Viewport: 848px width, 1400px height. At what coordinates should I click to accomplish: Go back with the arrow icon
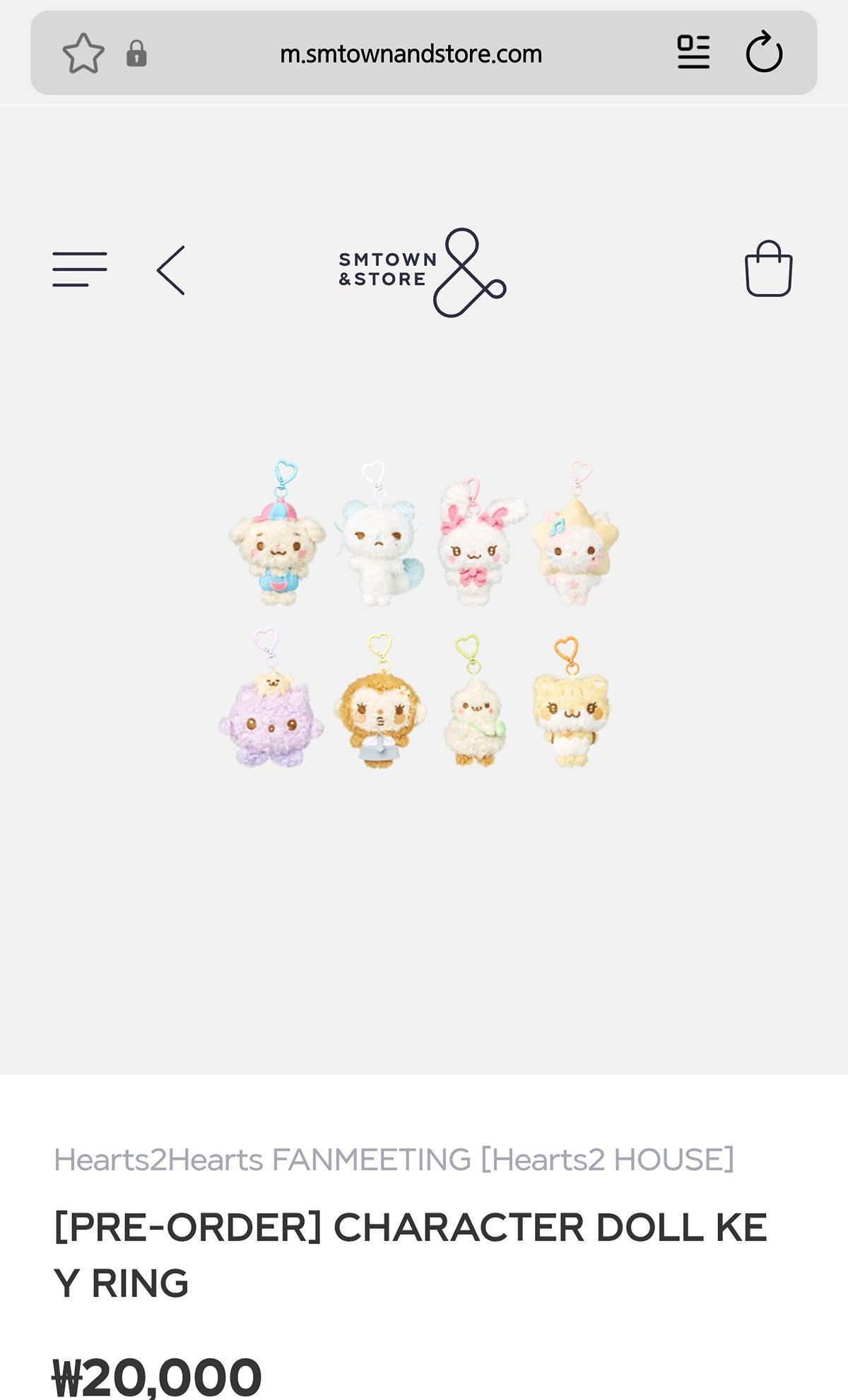171,270
